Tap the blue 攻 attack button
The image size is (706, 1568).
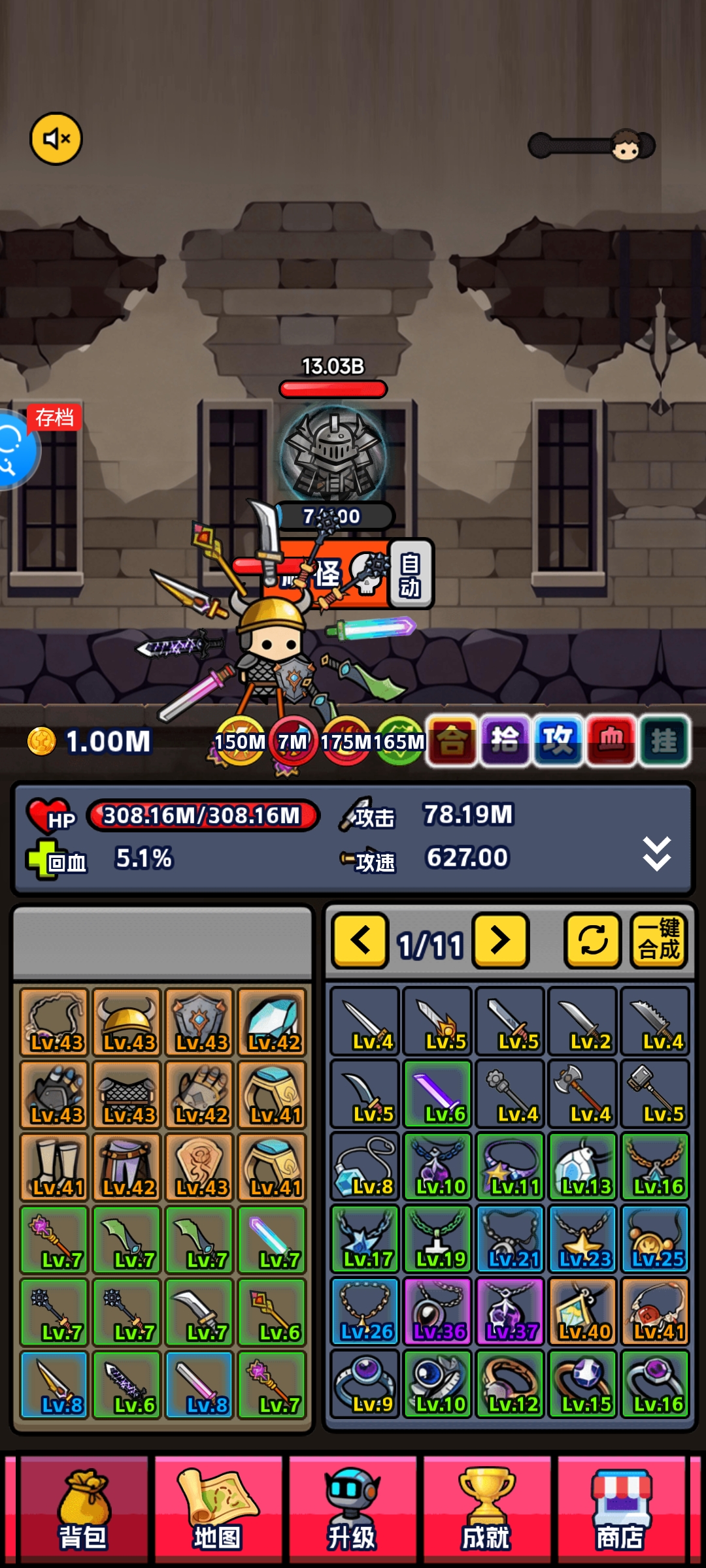coord(558,740)
